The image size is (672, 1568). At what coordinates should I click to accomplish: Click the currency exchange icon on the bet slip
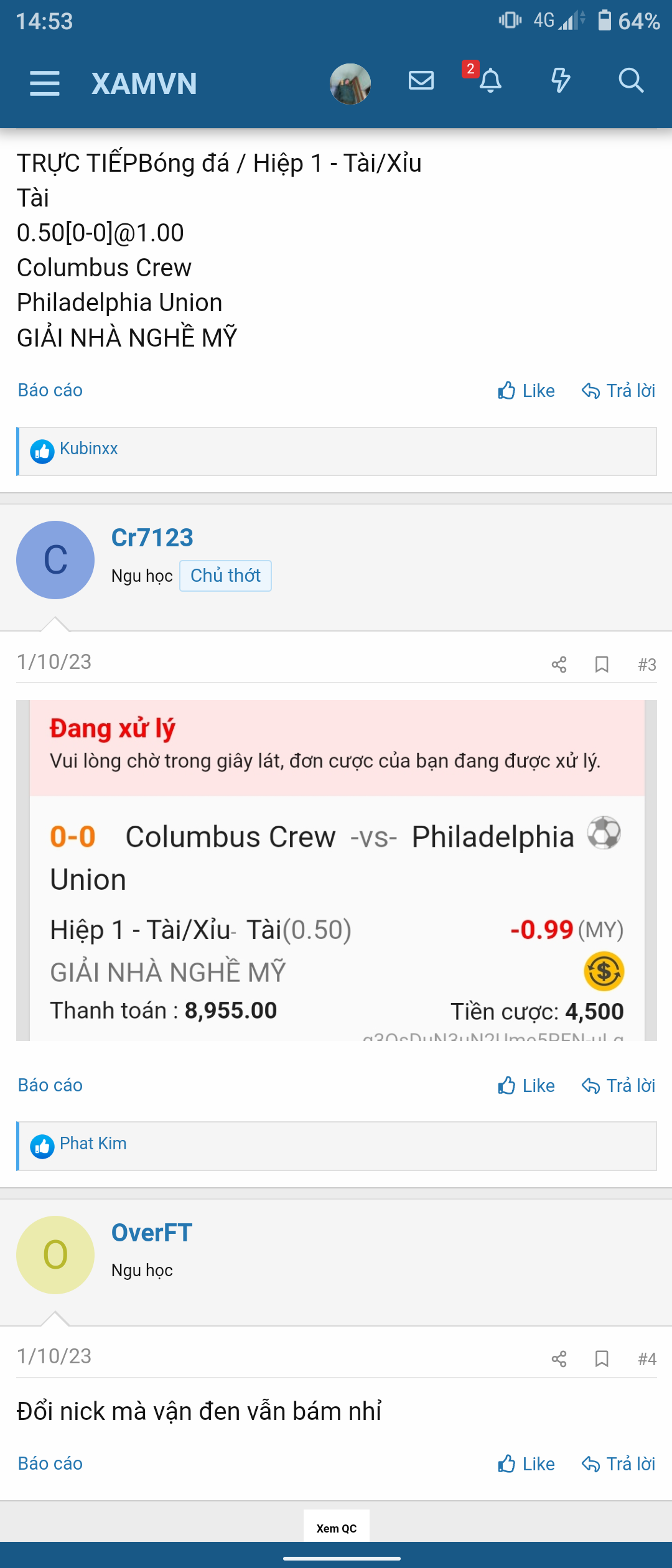[604, 969]
